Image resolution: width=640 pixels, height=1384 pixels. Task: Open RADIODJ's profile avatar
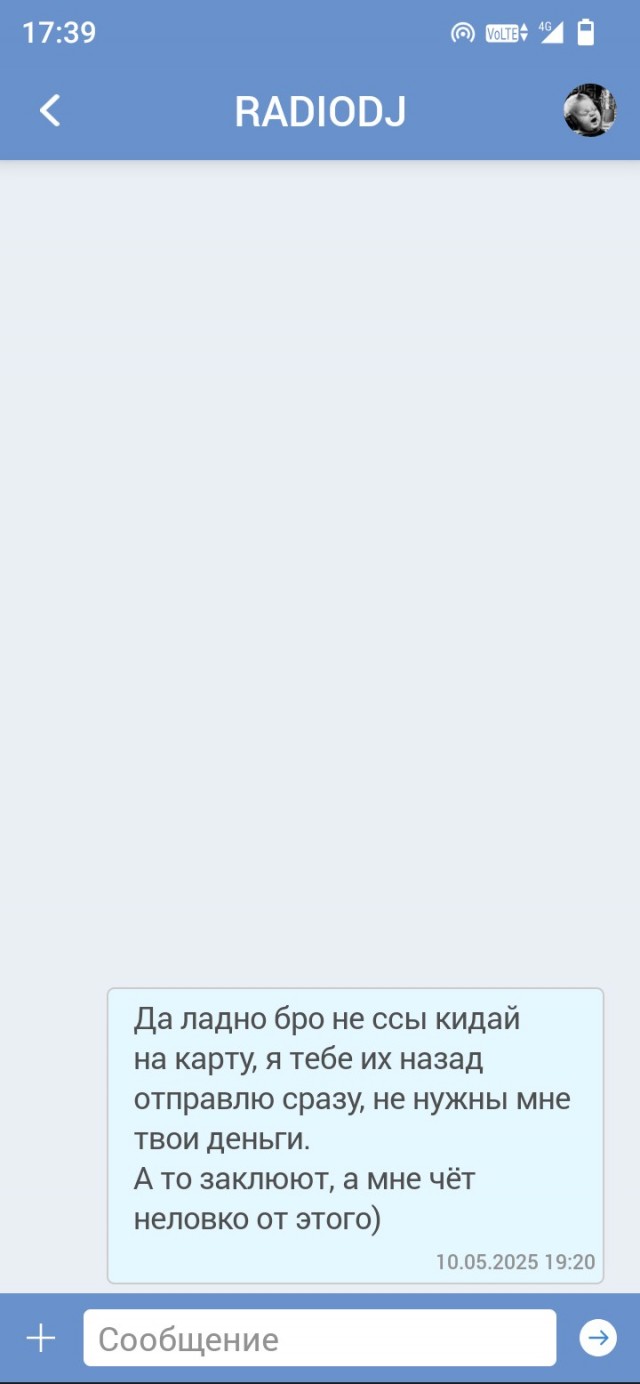(590, 110)
